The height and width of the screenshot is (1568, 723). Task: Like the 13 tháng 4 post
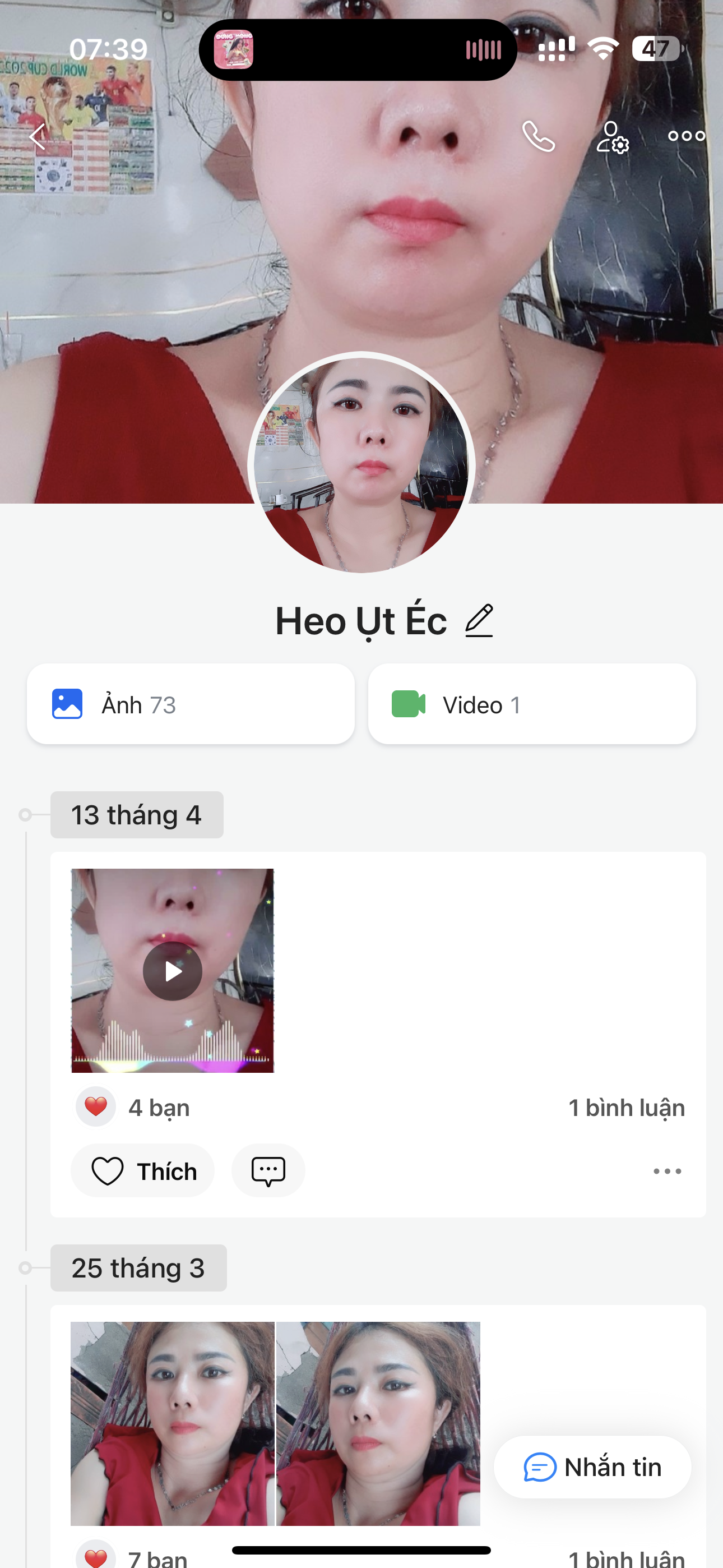click(143, 1170)
